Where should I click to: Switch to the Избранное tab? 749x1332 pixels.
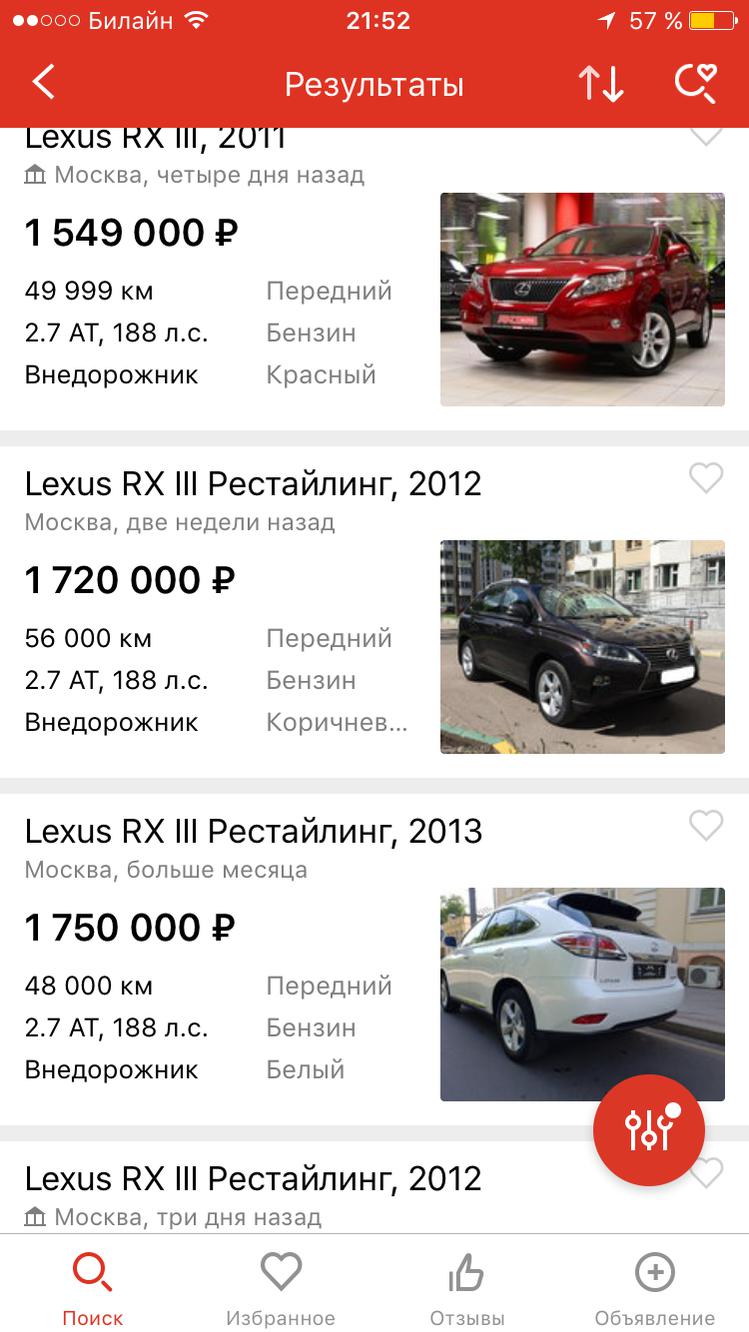click(281, 1288)
